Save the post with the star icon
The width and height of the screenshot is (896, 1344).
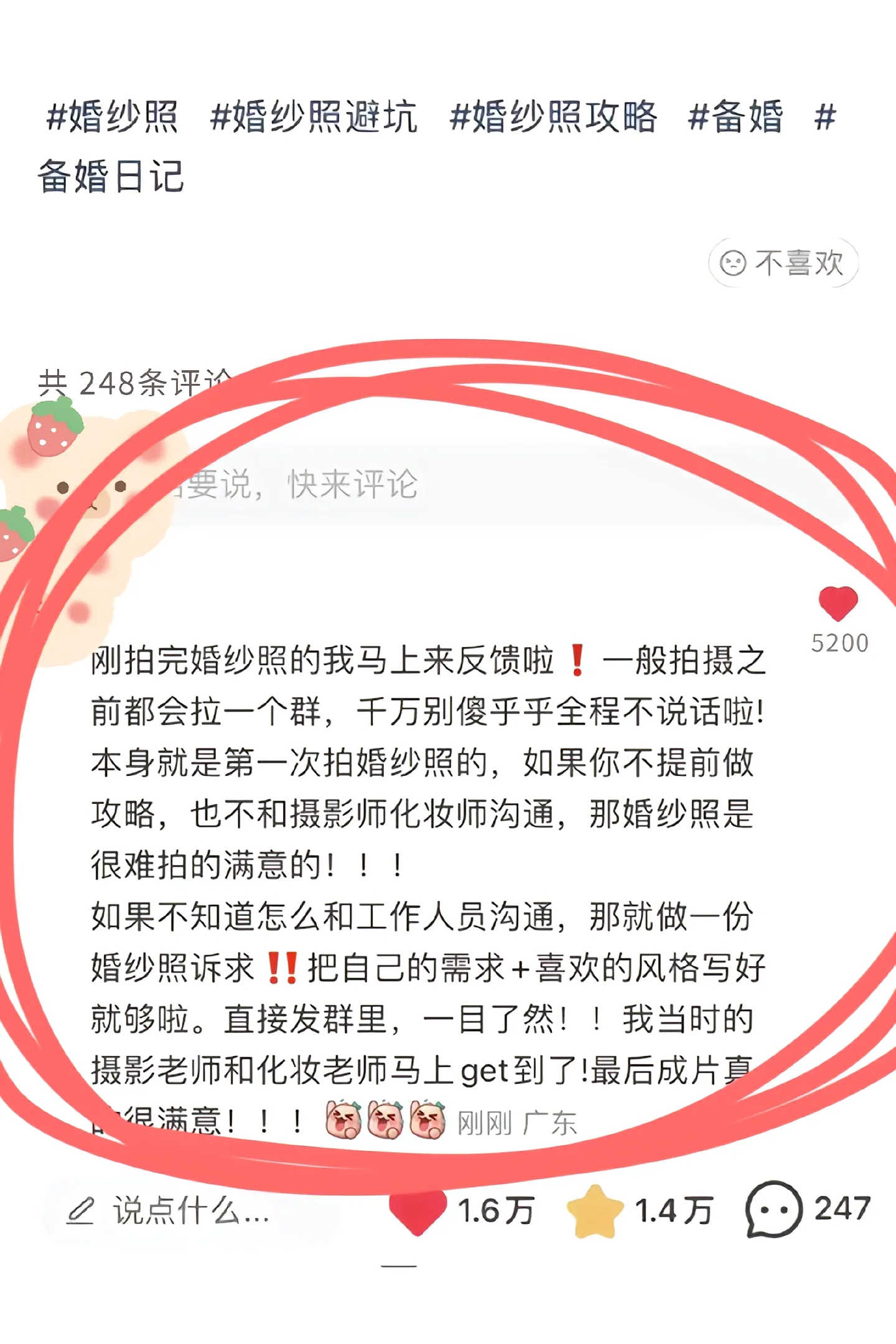coord(594,1211)
